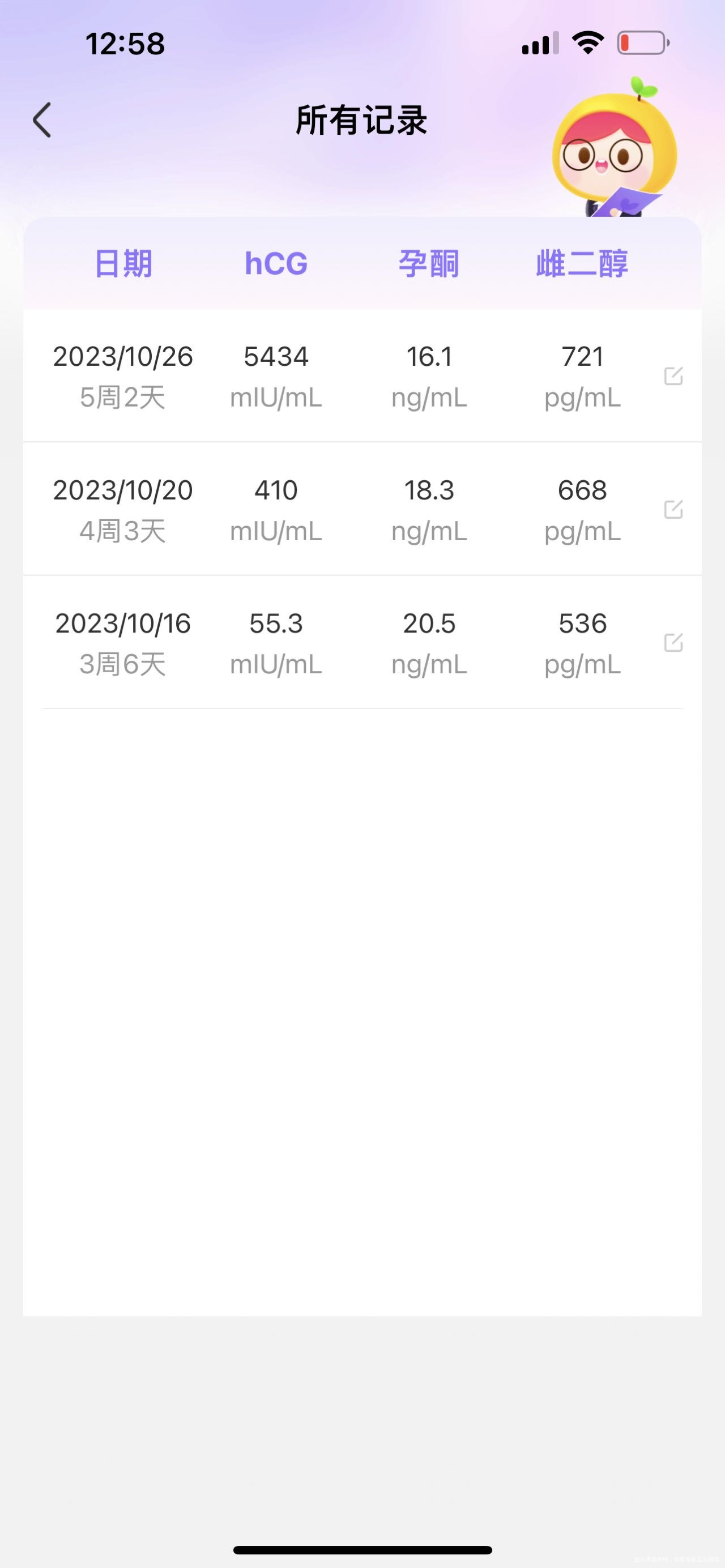Go back from the 所有记录 page
Viewport: 725px width, 1568px height.
coord(42,120)
